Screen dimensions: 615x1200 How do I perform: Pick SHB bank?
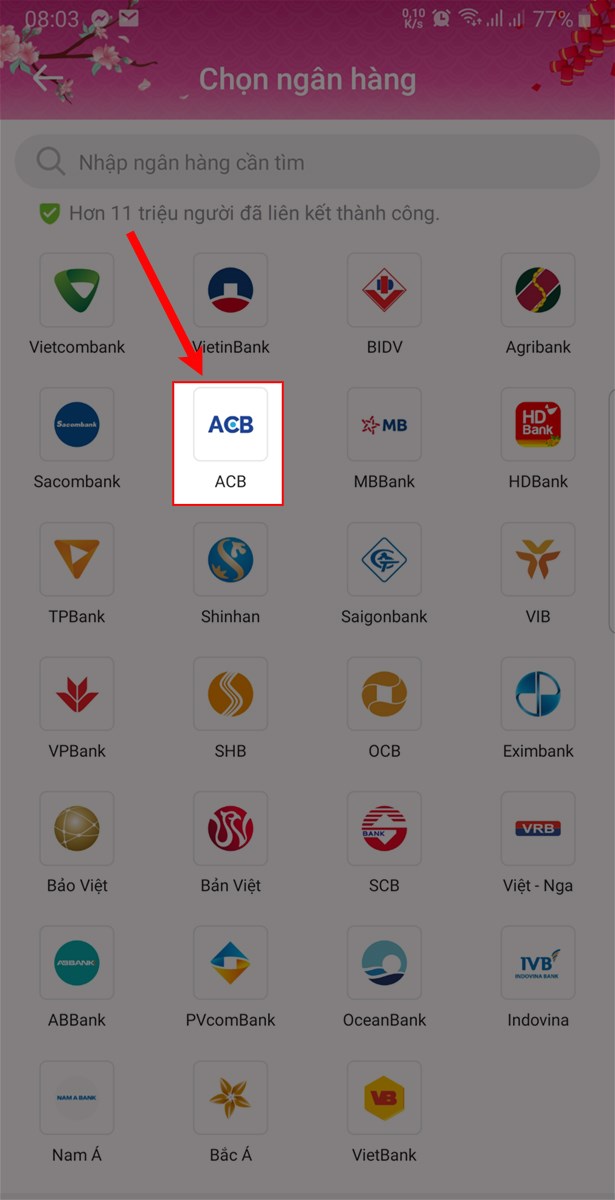coord(230,694)
